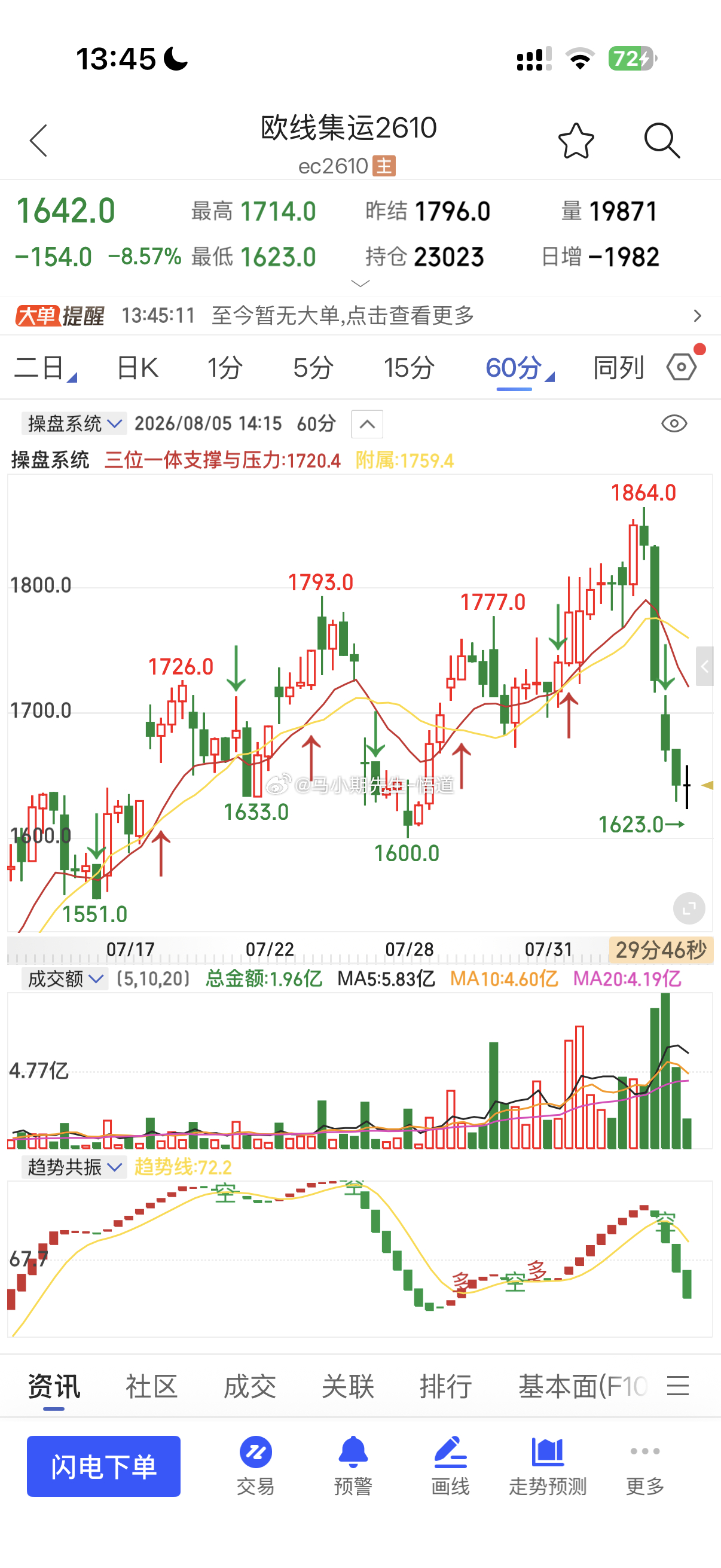Switch to the 社区 tab
This screenshot has width=721, height=1568.
[x=151, y=1386]
